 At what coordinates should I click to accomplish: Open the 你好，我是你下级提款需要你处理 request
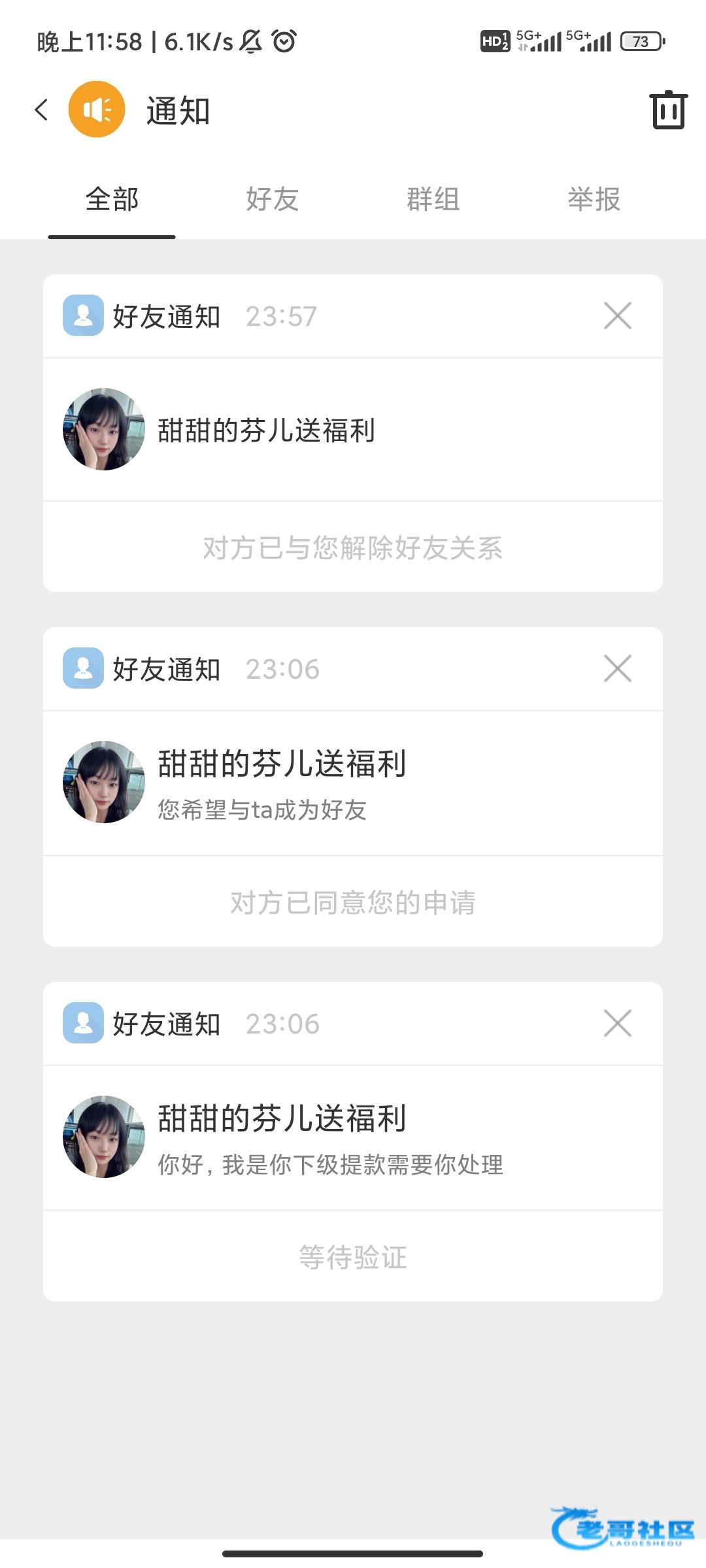pyautogui.click(x=353, y=1137)
